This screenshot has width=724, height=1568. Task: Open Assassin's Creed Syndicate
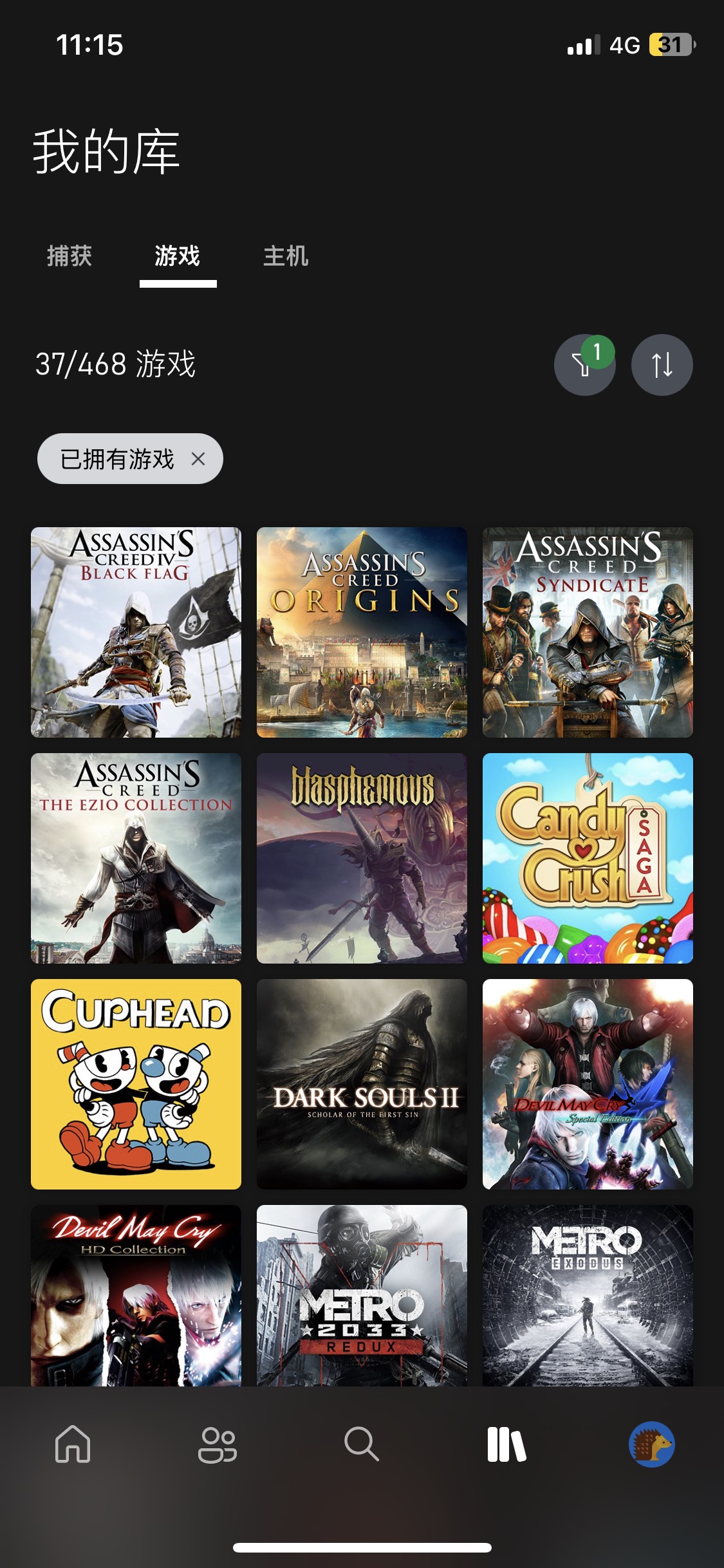tap(588, 631)
